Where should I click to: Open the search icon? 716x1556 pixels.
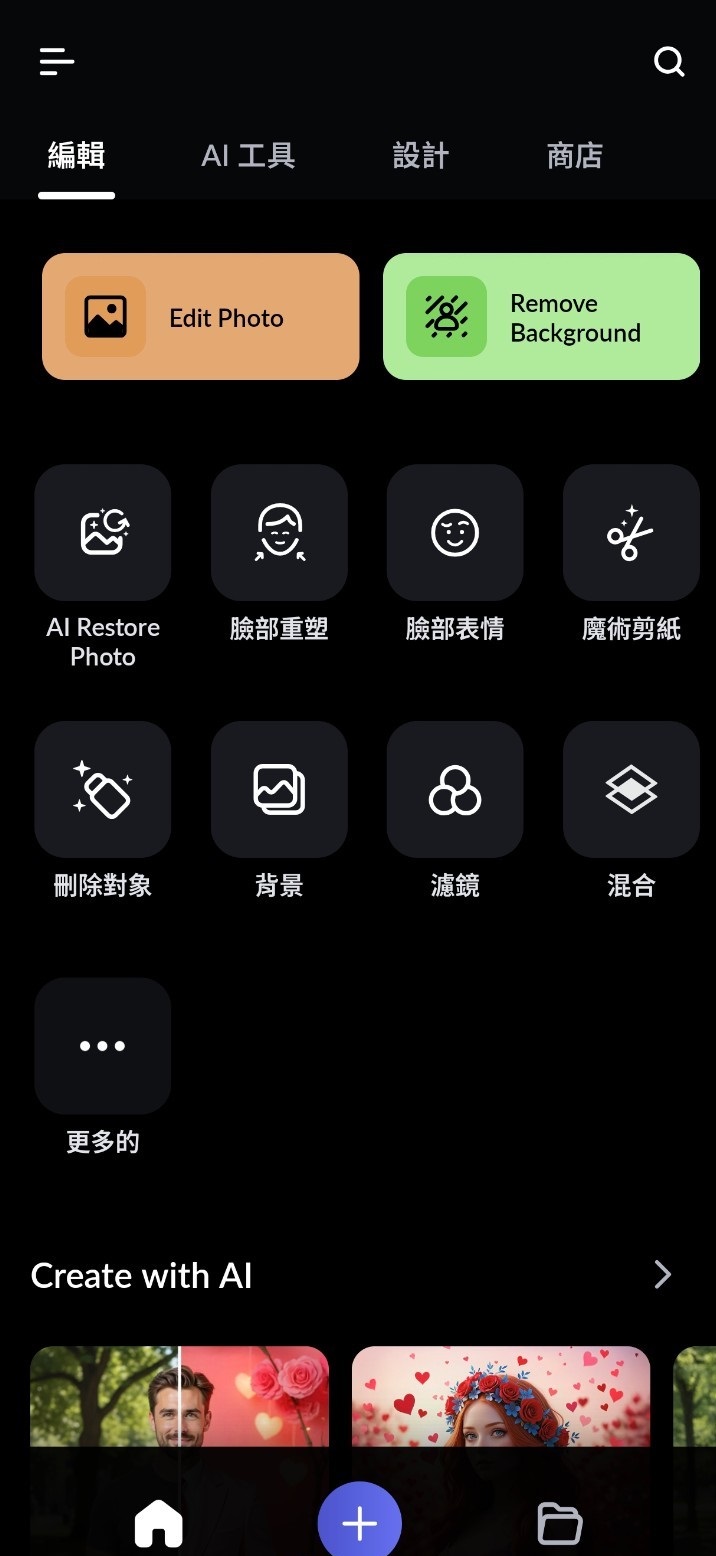669,62
